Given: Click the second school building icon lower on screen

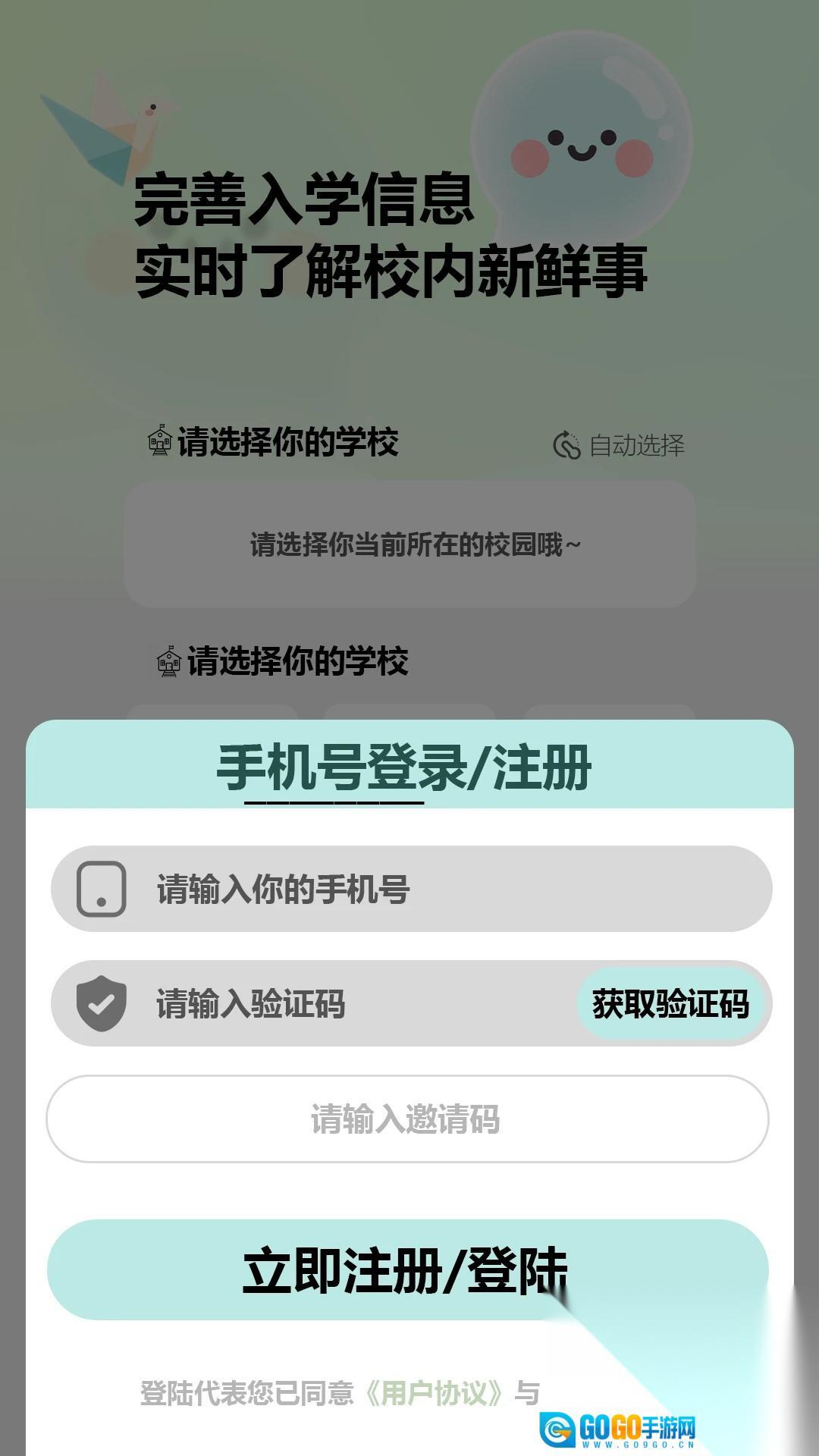Looking at the screenshot, I should pyautogui.click(x=168, y=661).
